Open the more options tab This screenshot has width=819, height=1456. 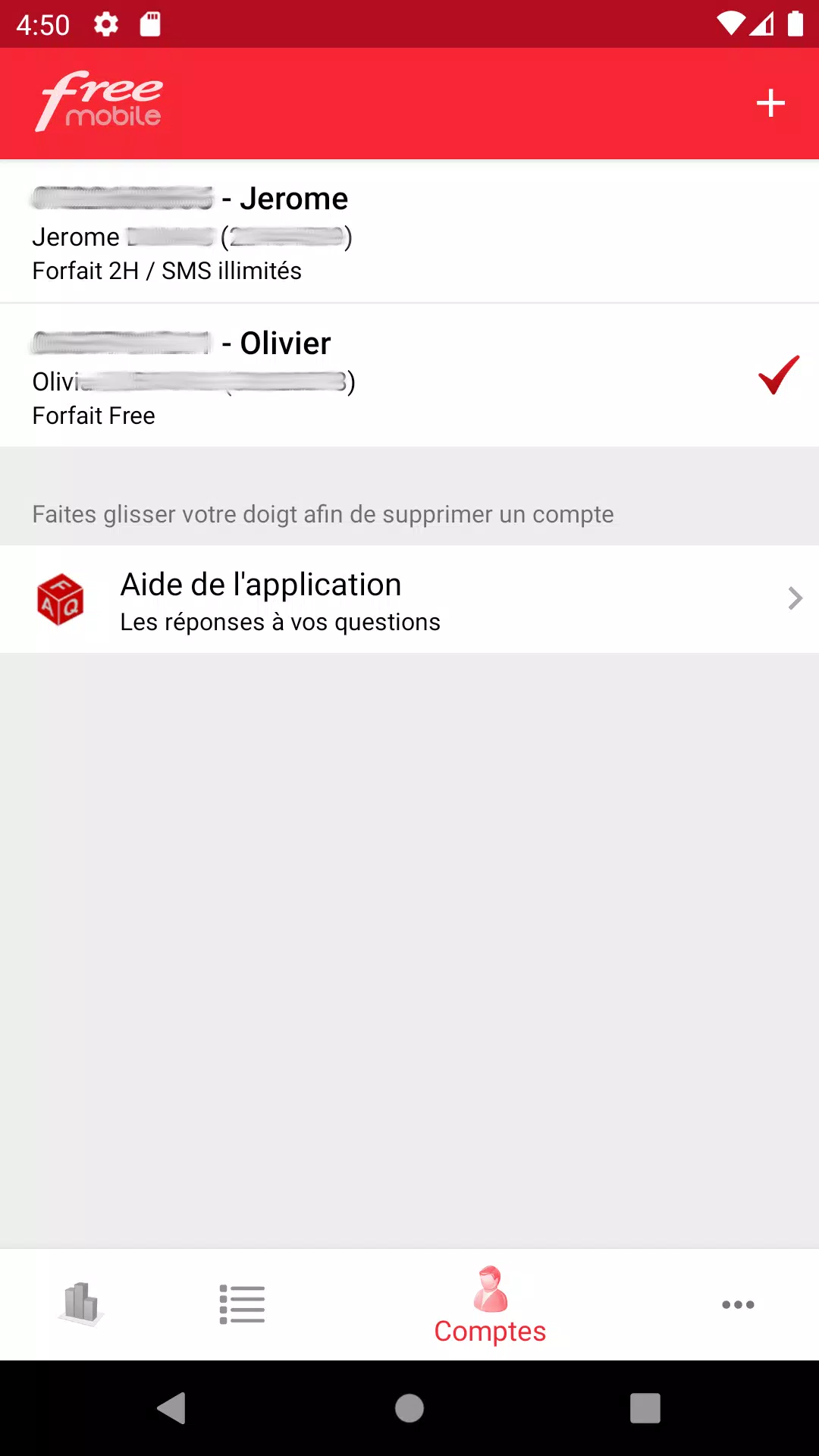click(737, 1304)
